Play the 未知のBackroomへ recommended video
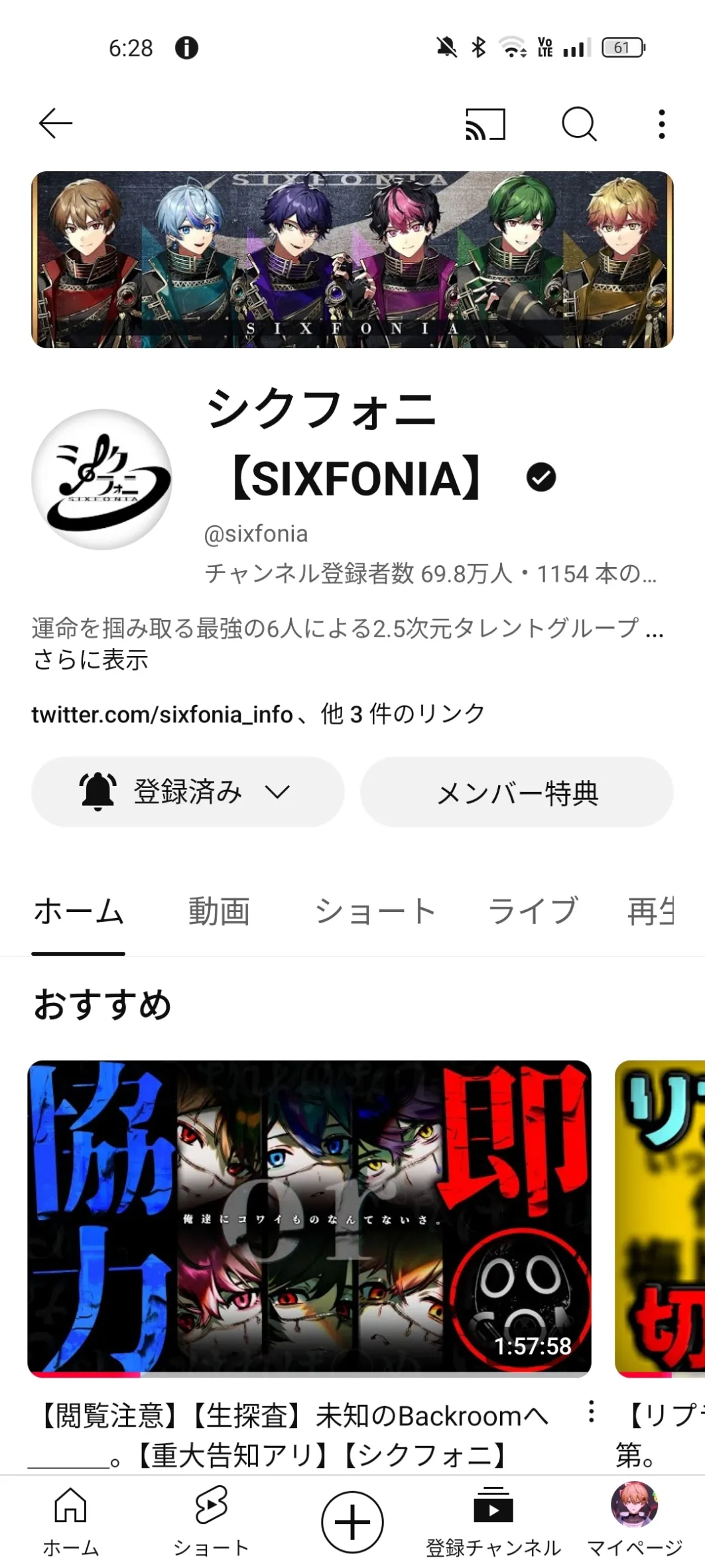The image size is (705, 1568). click(309, 1218)
